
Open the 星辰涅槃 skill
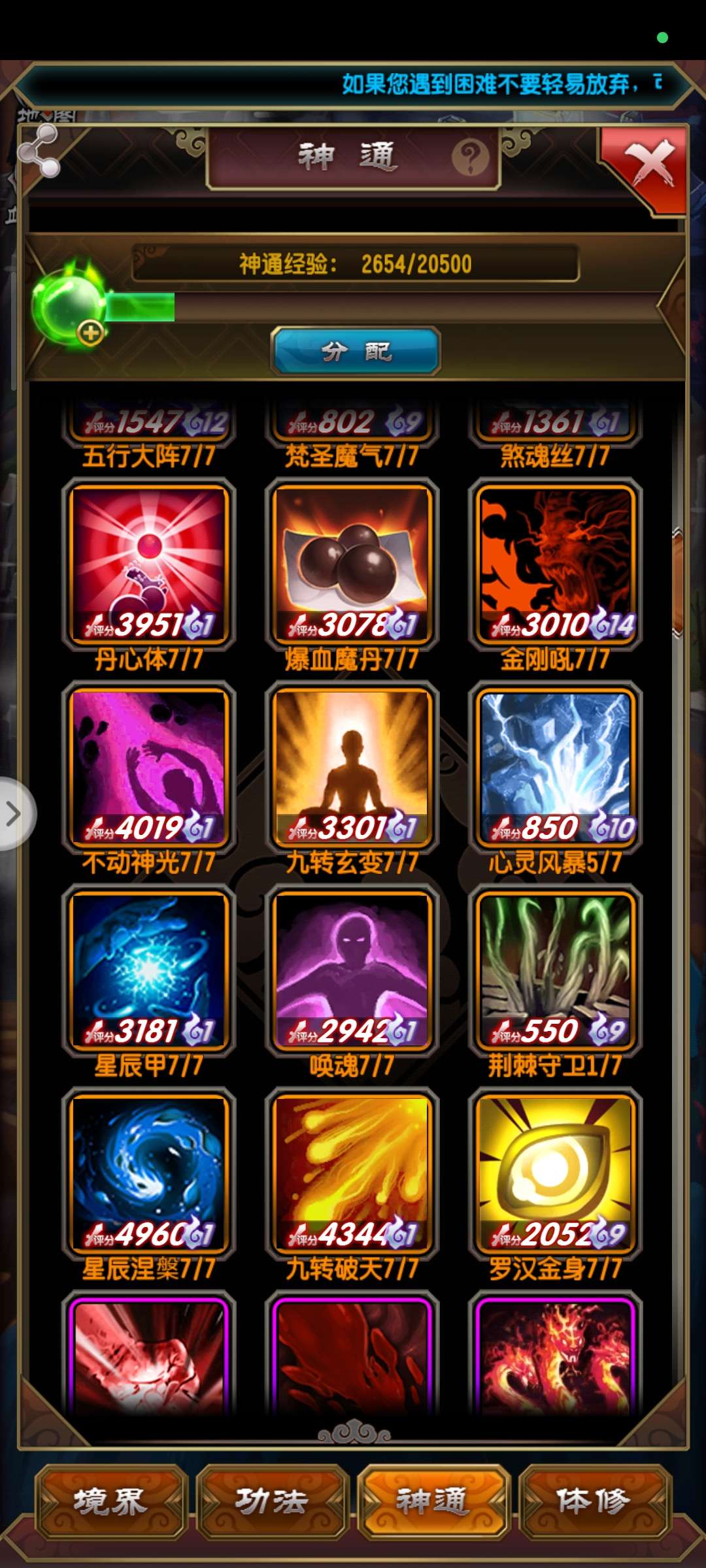click(x=149, y=1173)
